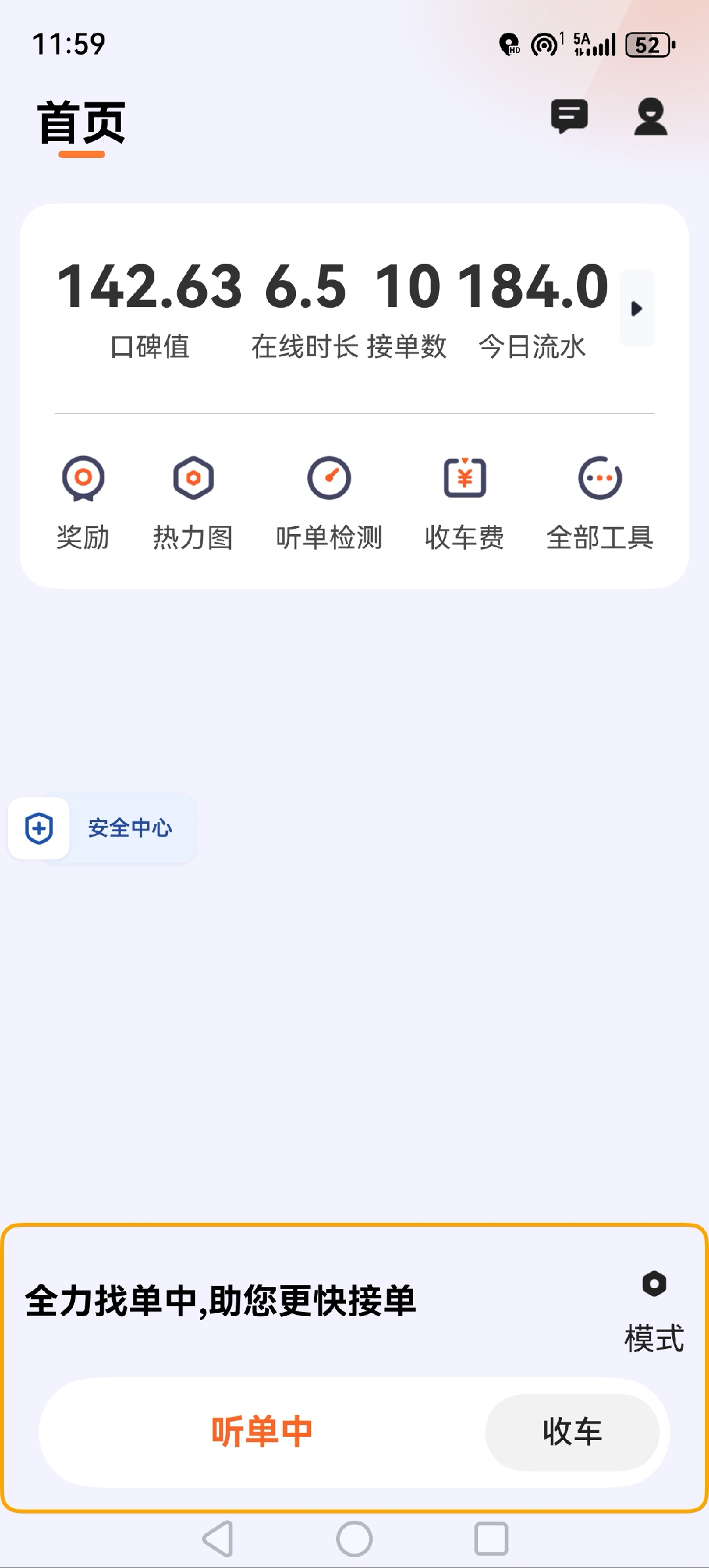This screenshot has width=709, height=1568.
Task: Open the 安全中心 shield icon
Action: 38,828
